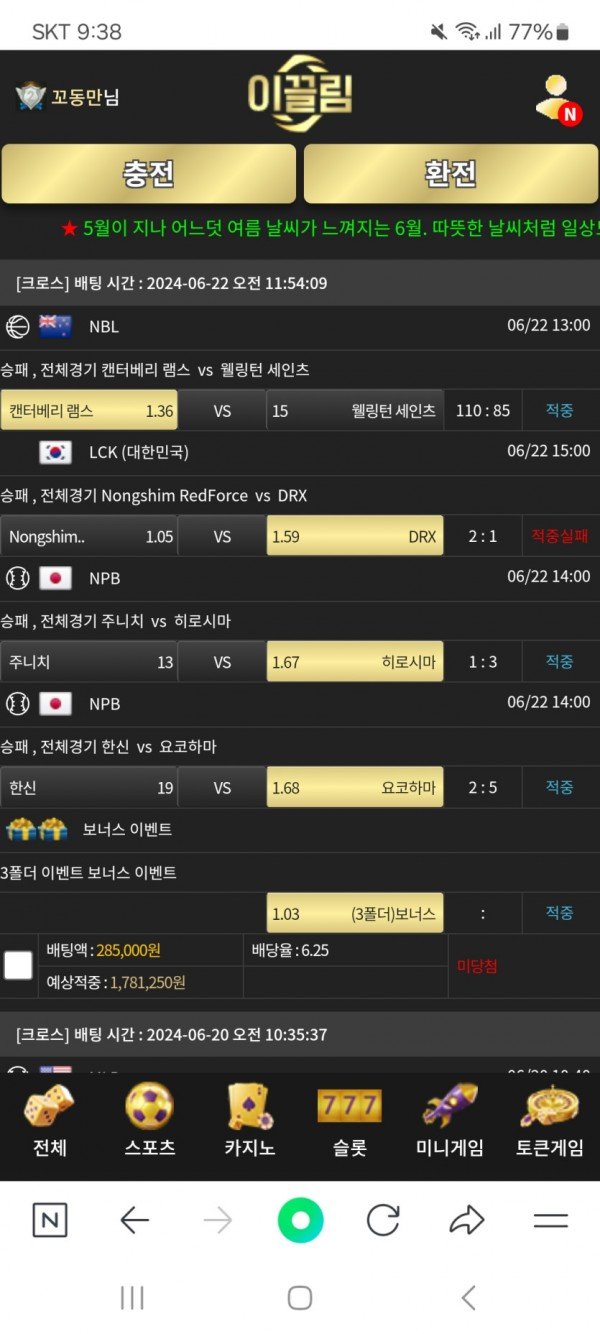The image size is (600, 1334).
Task: Open the 토큰게임 tab
Action: pyautogui.click(x=549, y=1122)
